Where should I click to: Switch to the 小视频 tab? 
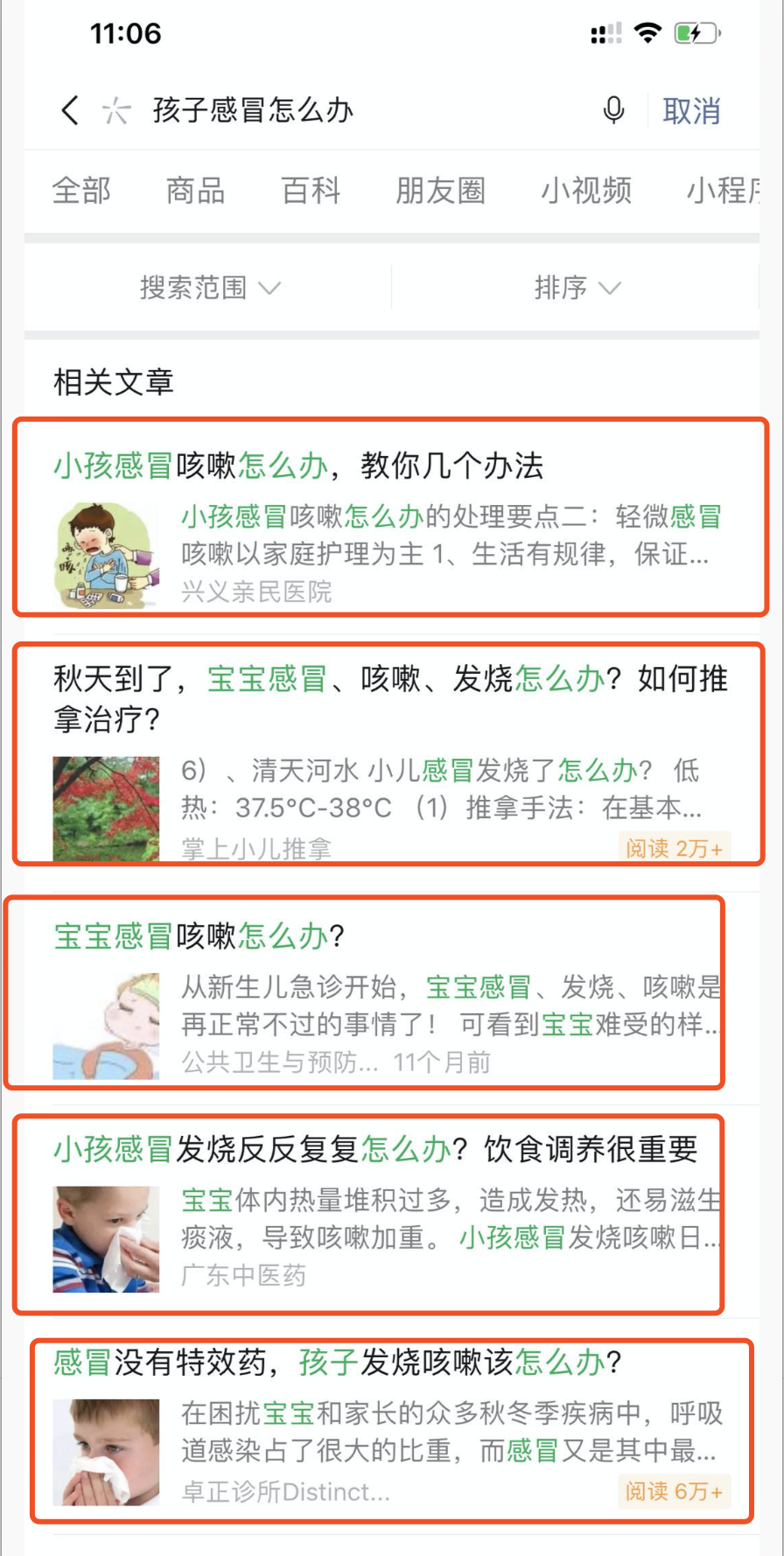pos(586,190)
